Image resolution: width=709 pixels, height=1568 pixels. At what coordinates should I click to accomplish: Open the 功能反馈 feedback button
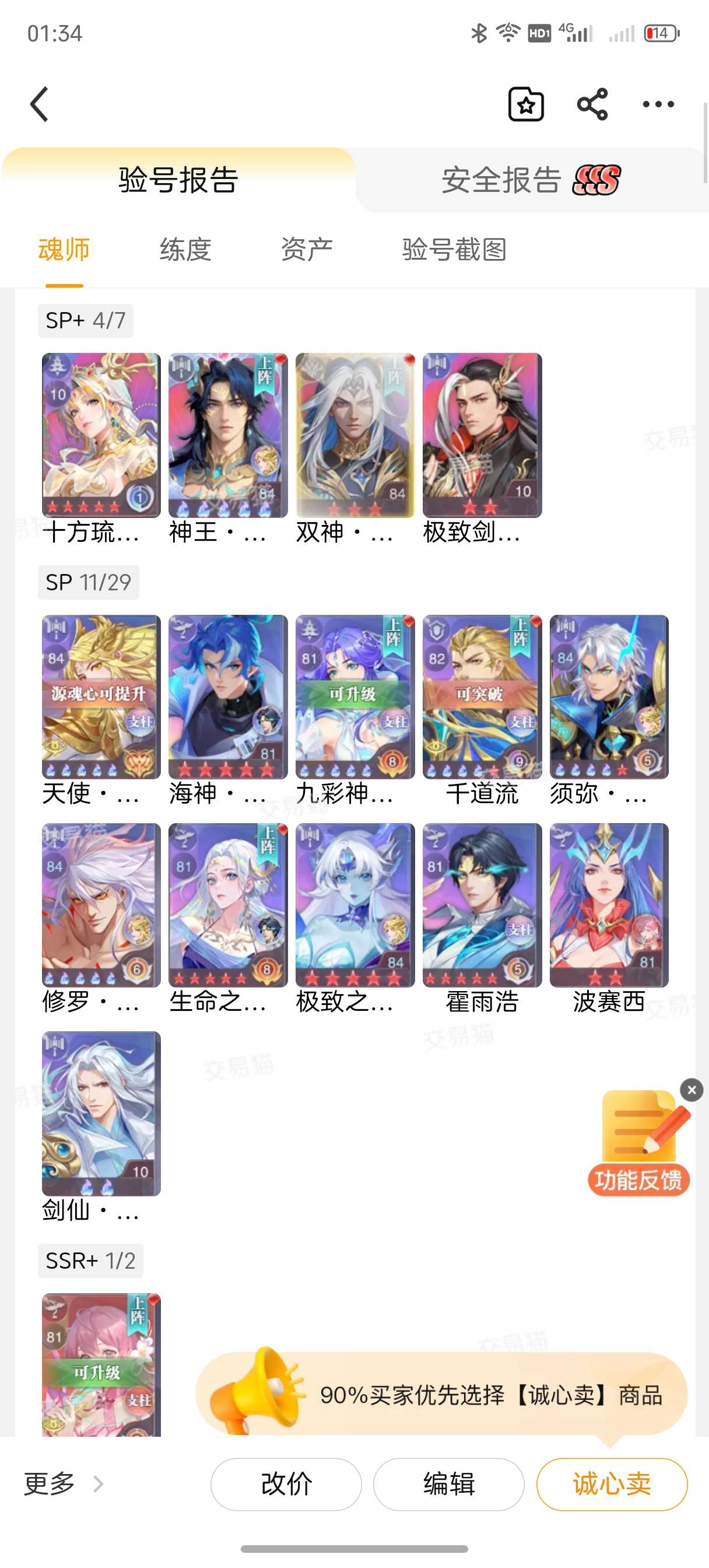[638, 1143]
